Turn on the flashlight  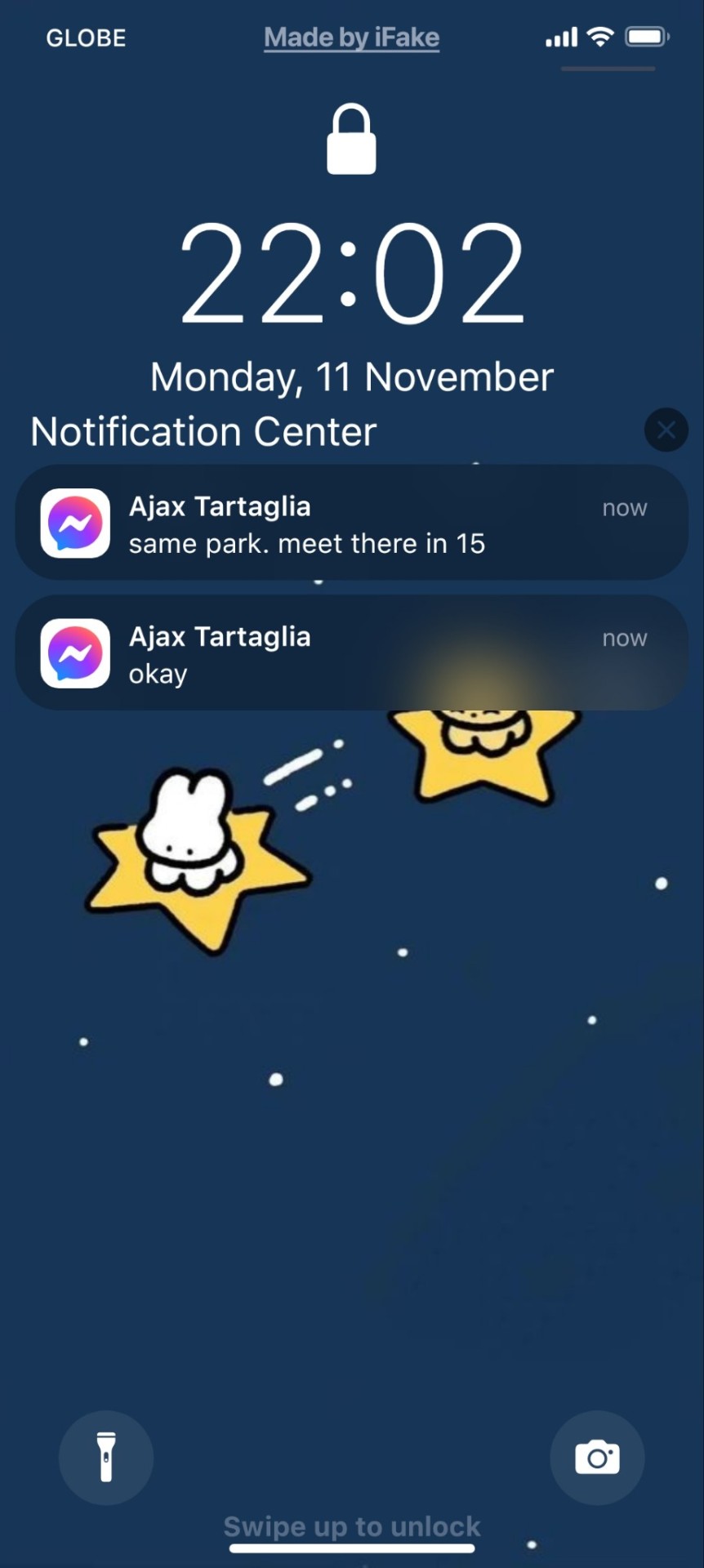(106, 1458)
